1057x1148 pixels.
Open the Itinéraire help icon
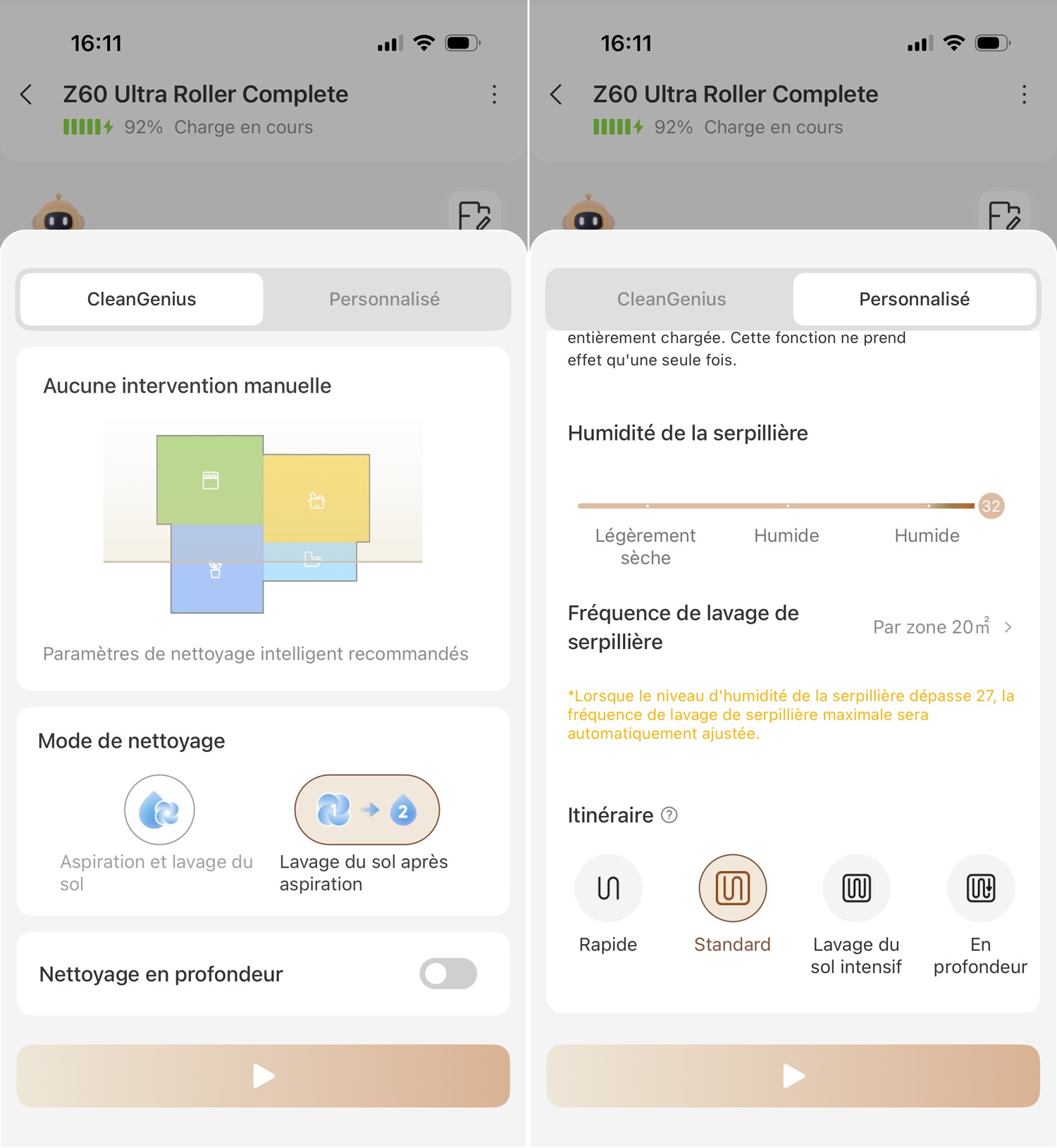[669, 815]
